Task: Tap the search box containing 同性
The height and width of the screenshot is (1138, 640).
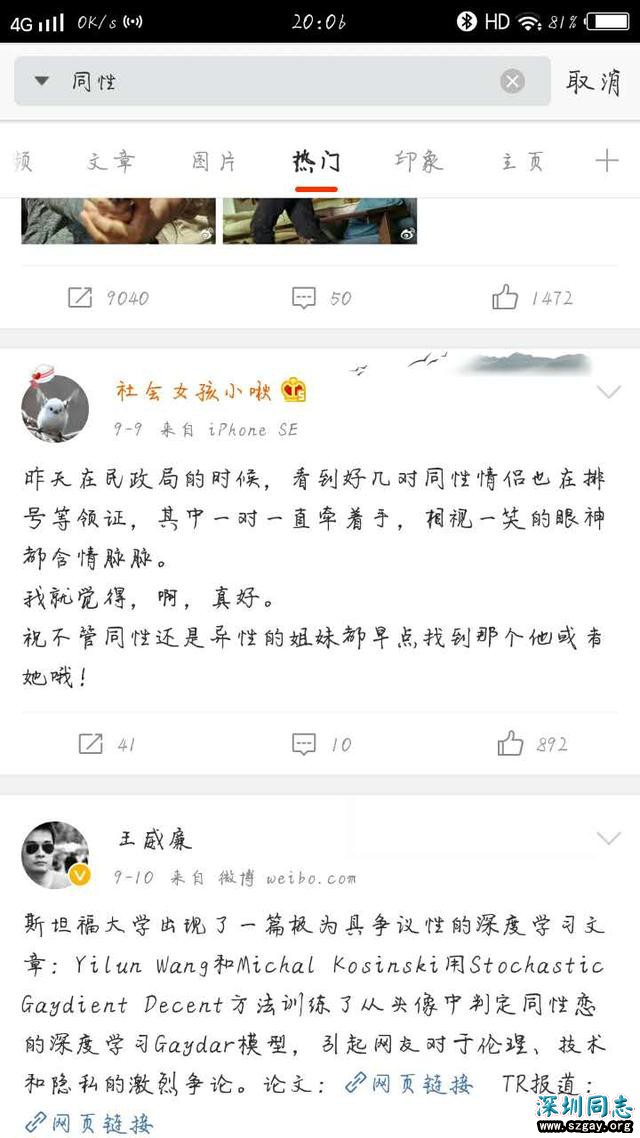Action: pyautogui.click(x=280, y=82)
